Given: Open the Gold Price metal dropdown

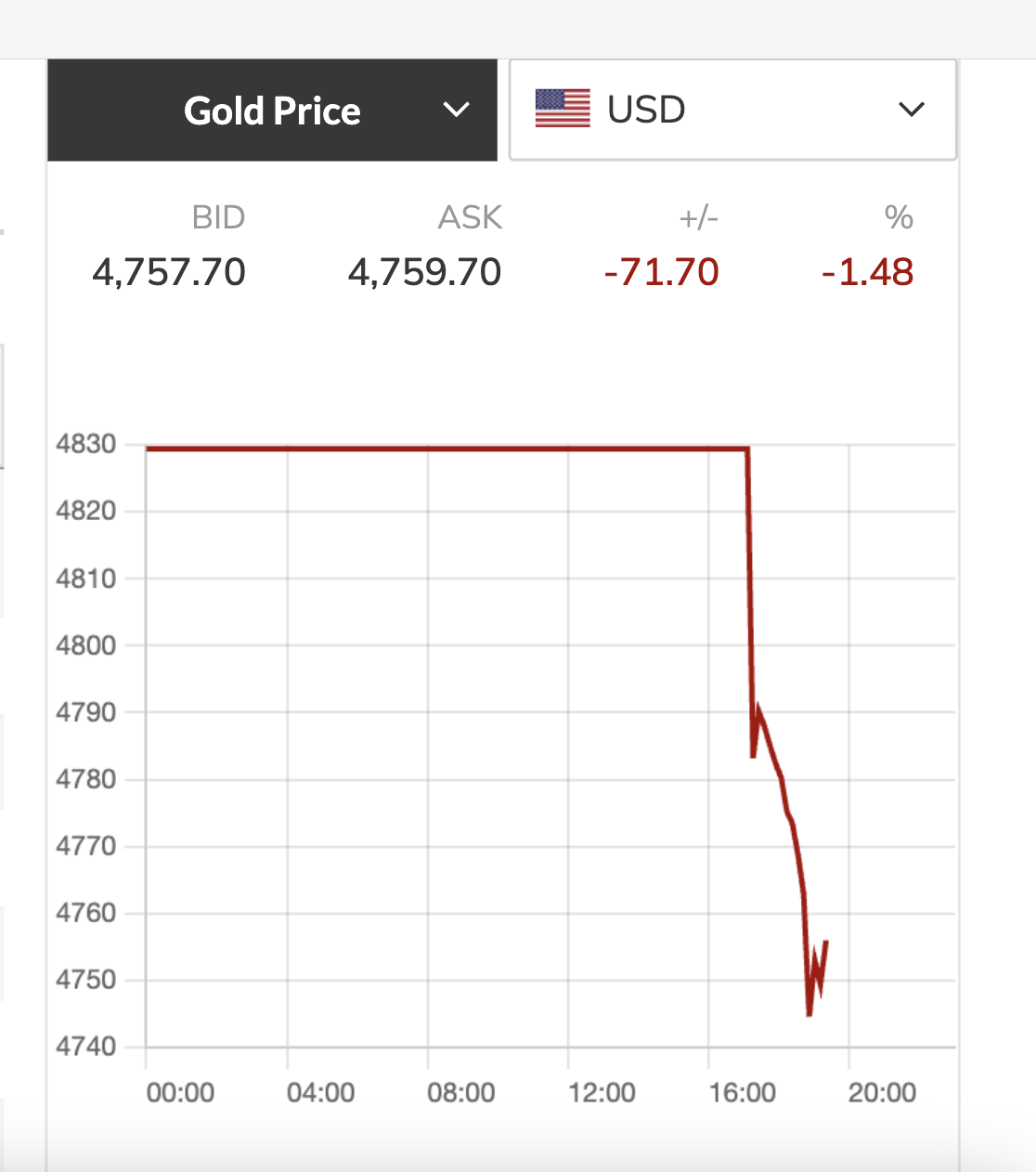Looking at the screenshot, I should [x=273, y=111].
